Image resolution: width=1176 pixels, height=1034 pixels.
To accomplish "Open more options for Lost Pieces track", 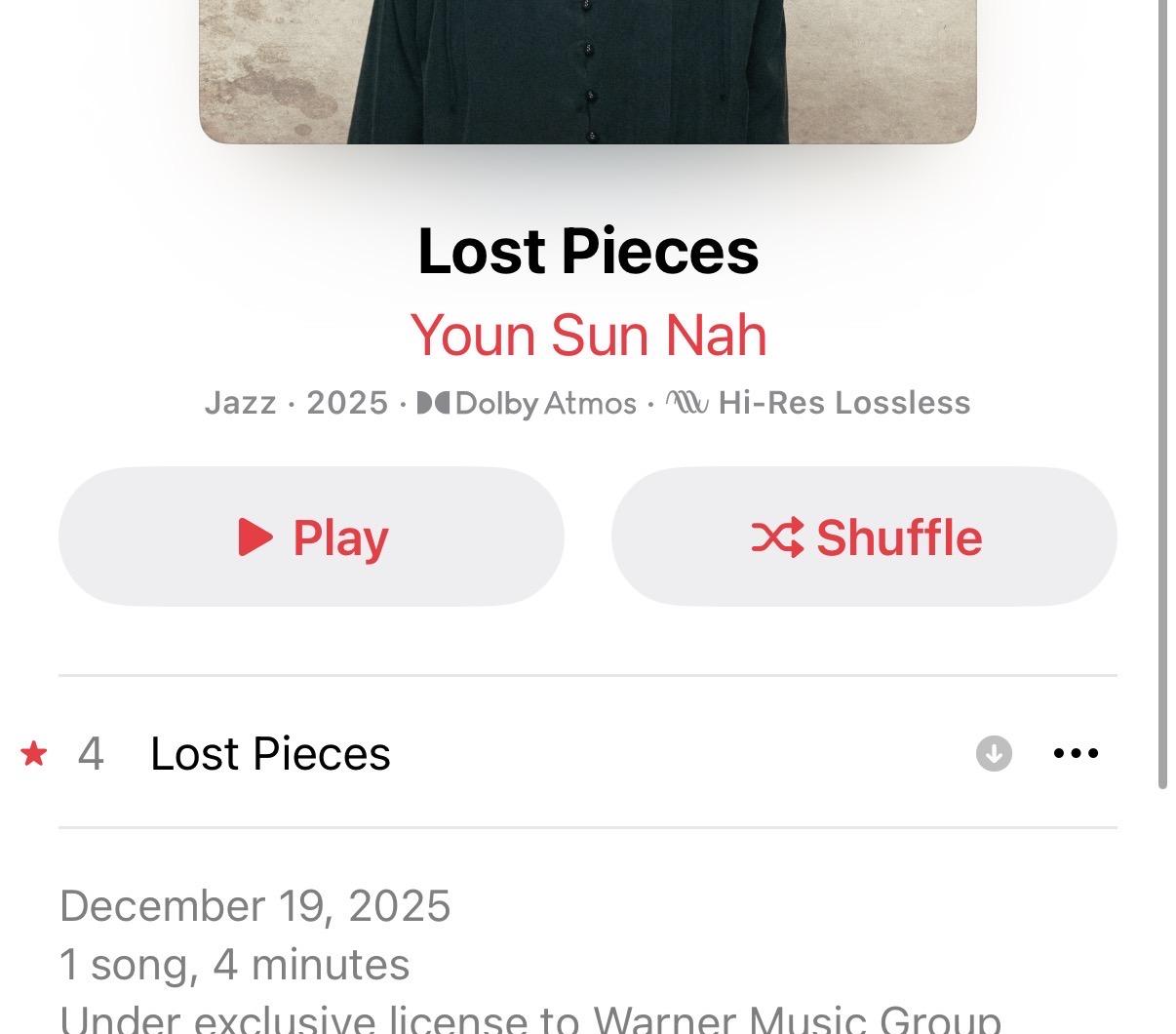I will click(1077, 753).
